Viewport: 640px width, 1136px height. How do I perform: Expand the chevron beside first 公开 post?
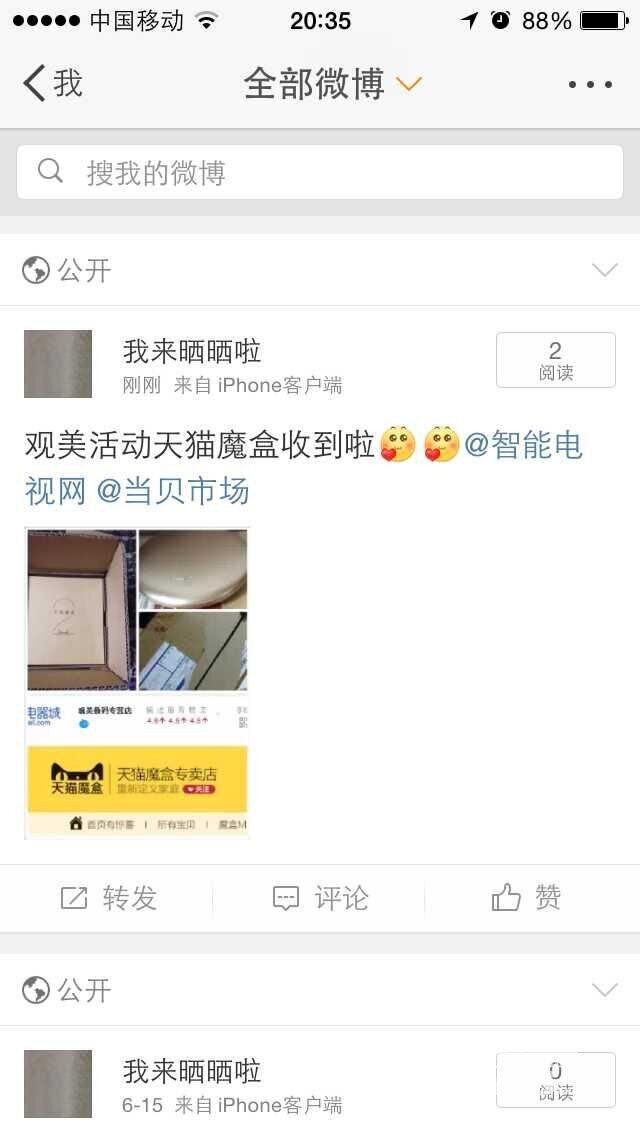[605, 270]
